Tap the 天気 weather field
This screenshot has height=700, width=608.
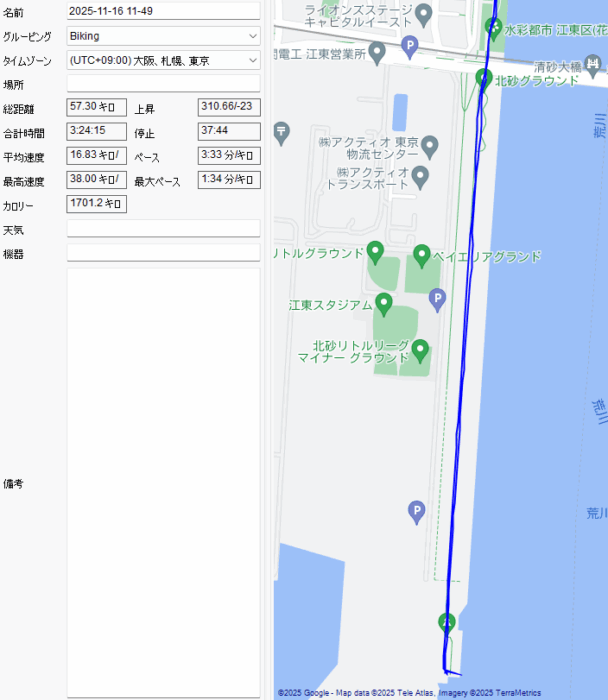[x=163, y=229]
